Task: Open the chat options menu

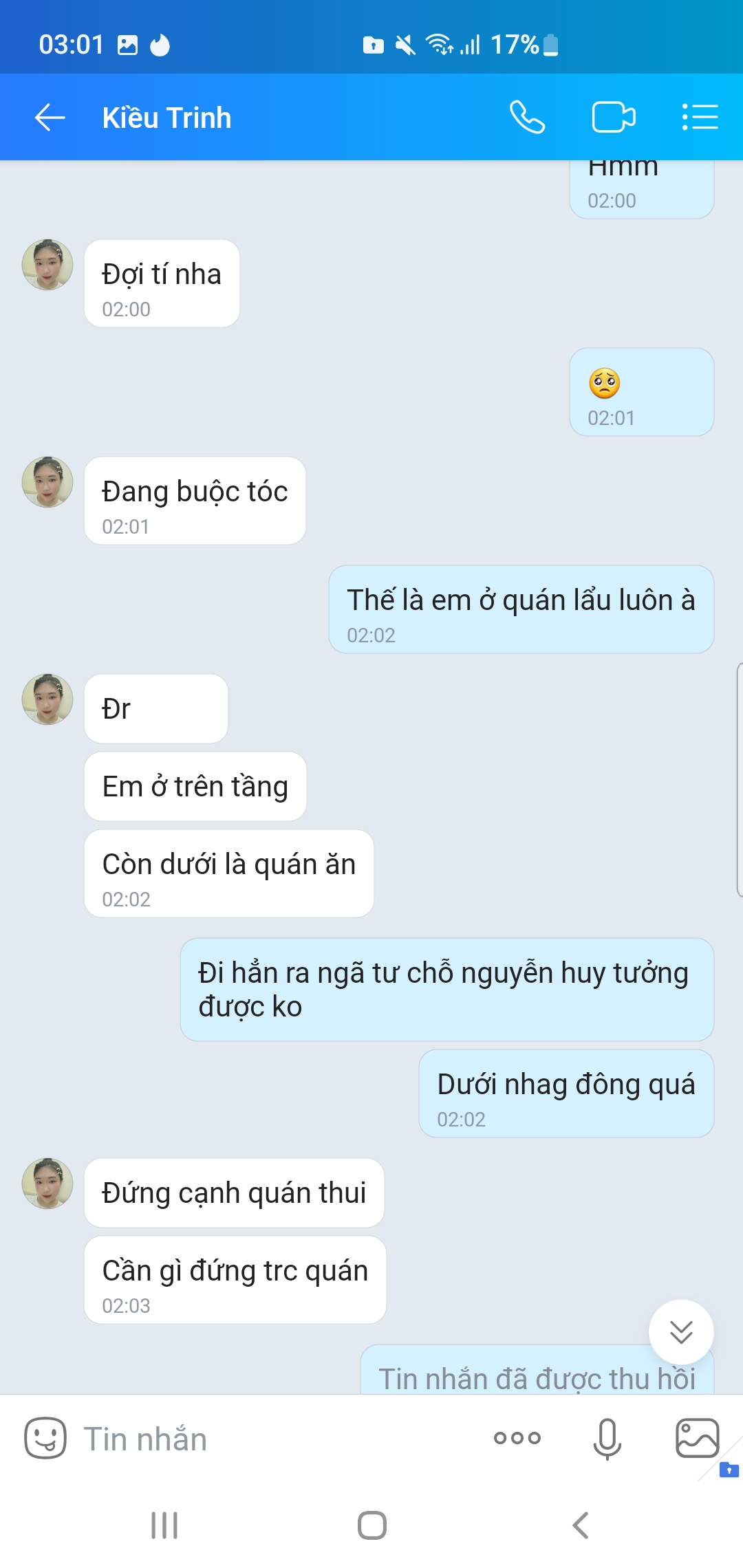Action: point(700,117)
